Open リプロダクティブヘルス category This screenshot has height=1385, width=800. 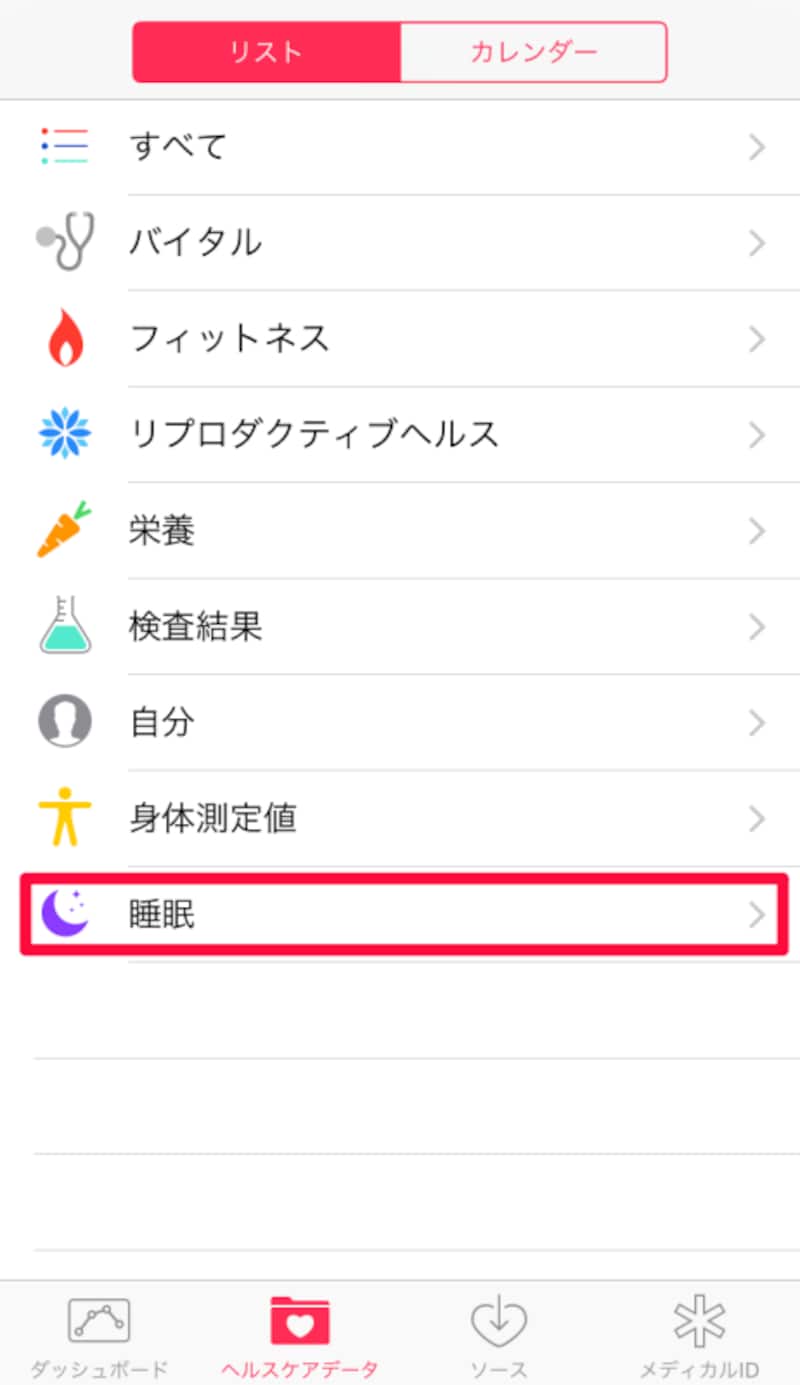[x=400, y=435]
